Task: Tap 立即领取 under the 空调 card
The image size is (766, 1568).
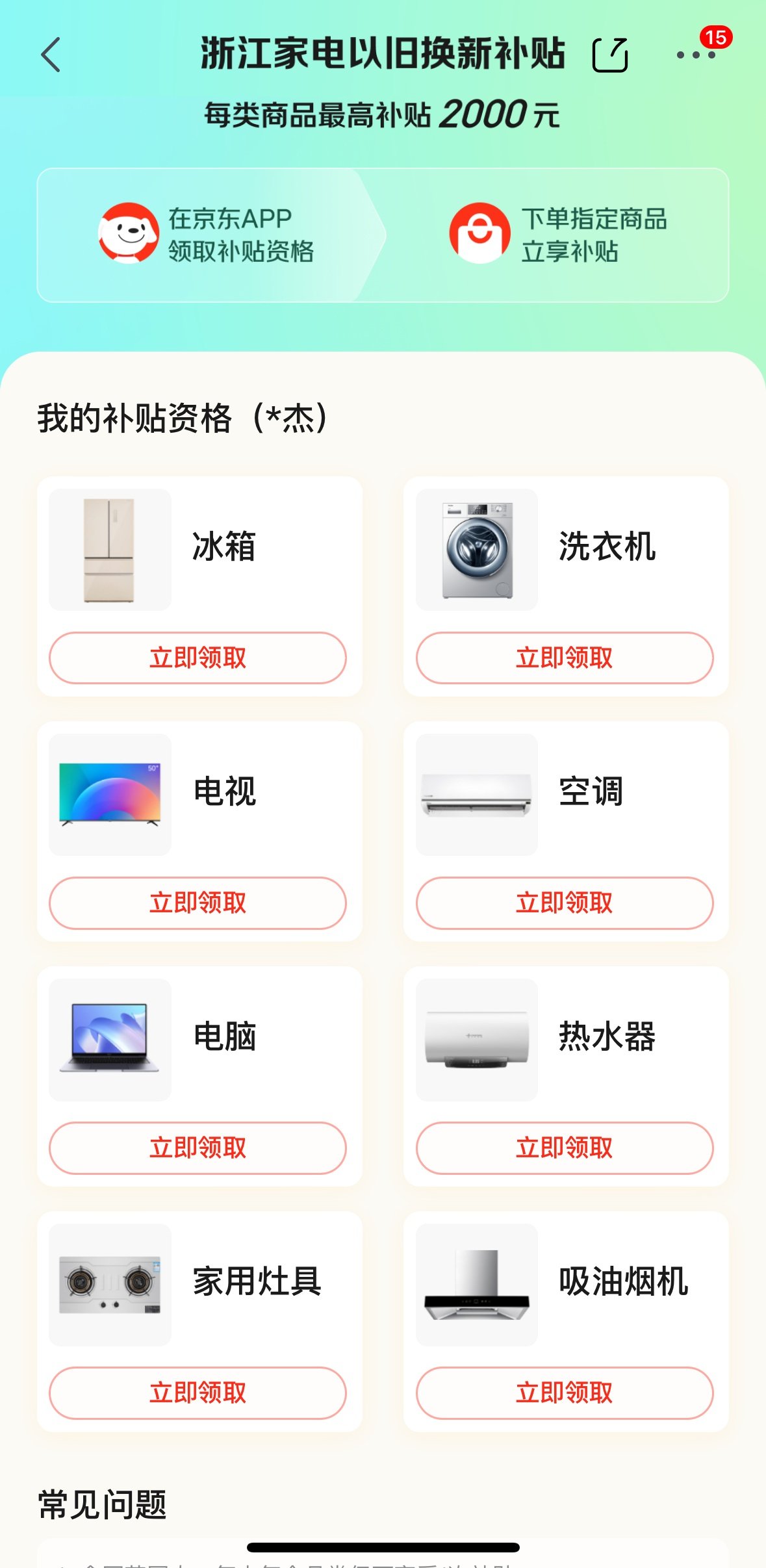Action: (x=565, y=903)
